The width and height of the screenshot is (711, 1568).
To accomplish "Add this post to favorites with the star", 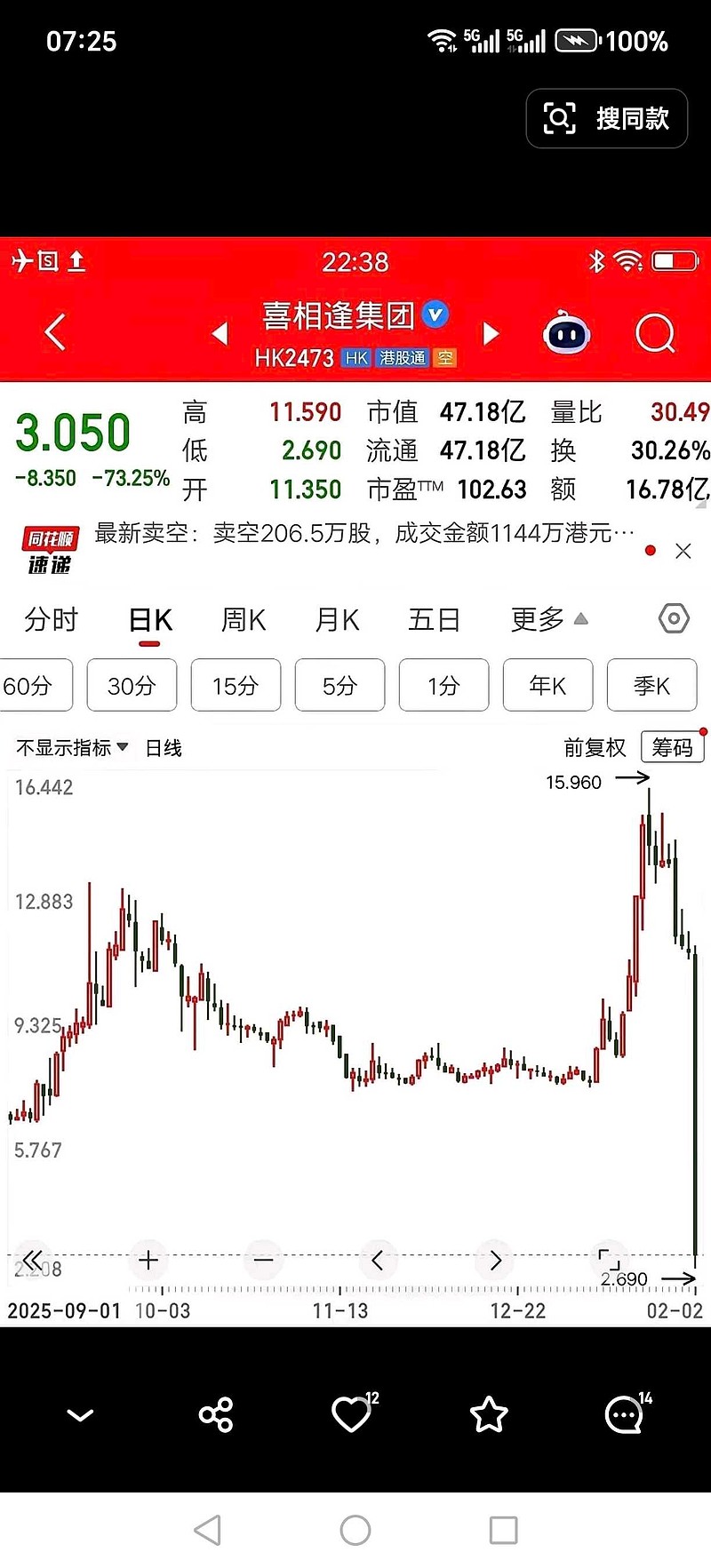I will click(489, 1414).
